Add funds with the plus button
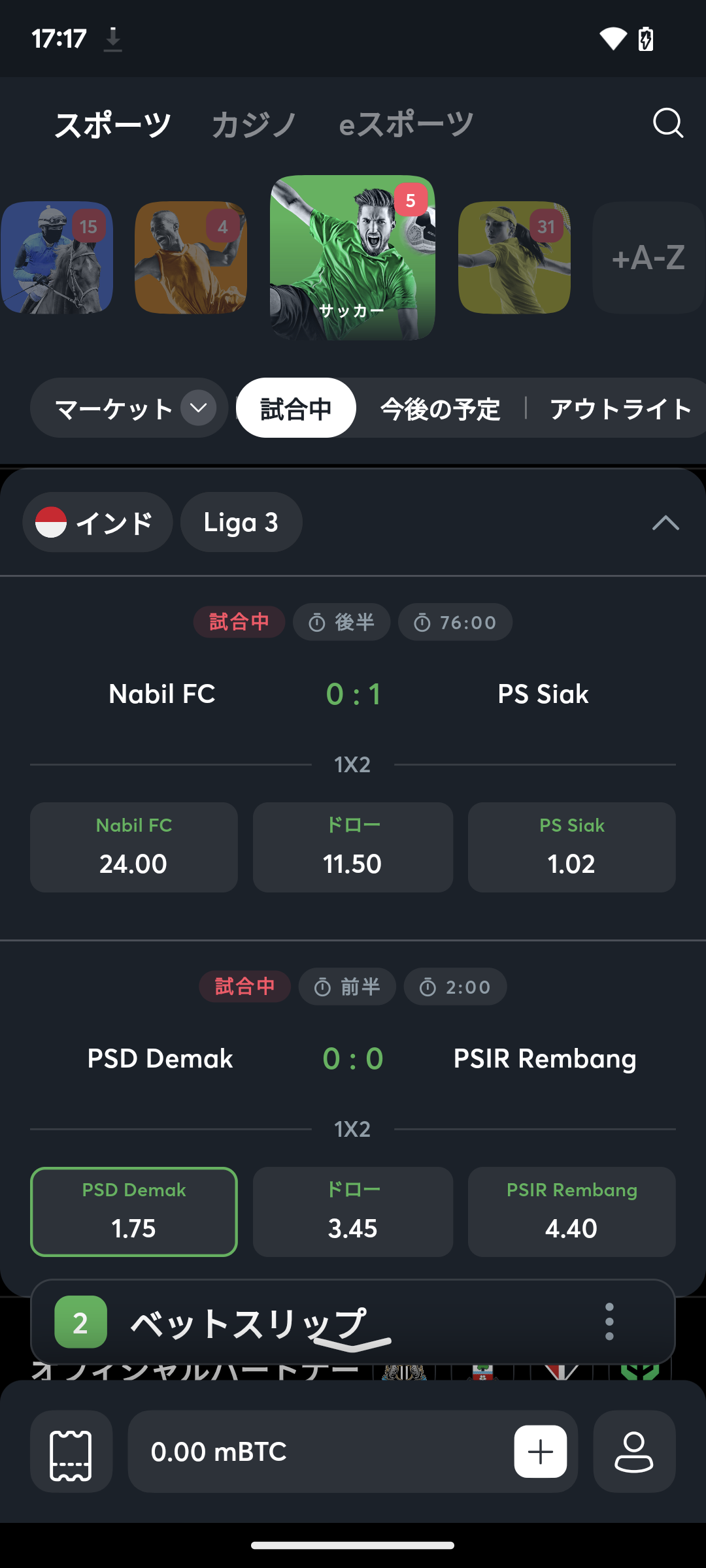The width and height of the screenshot is (706, 1568). point(540,1452)
